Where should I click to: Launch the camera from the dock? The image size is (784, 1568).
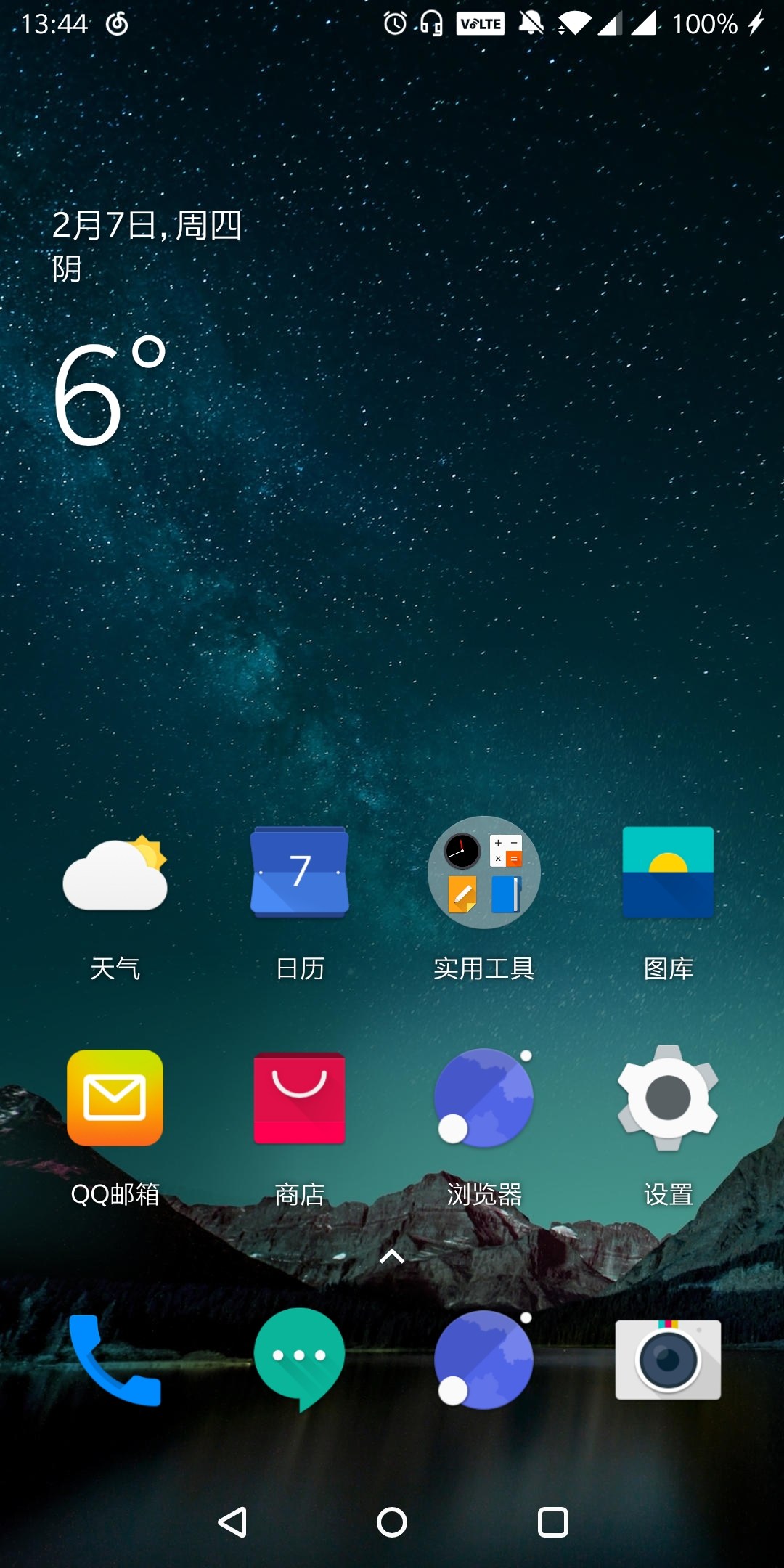(x=668, y=1359)
